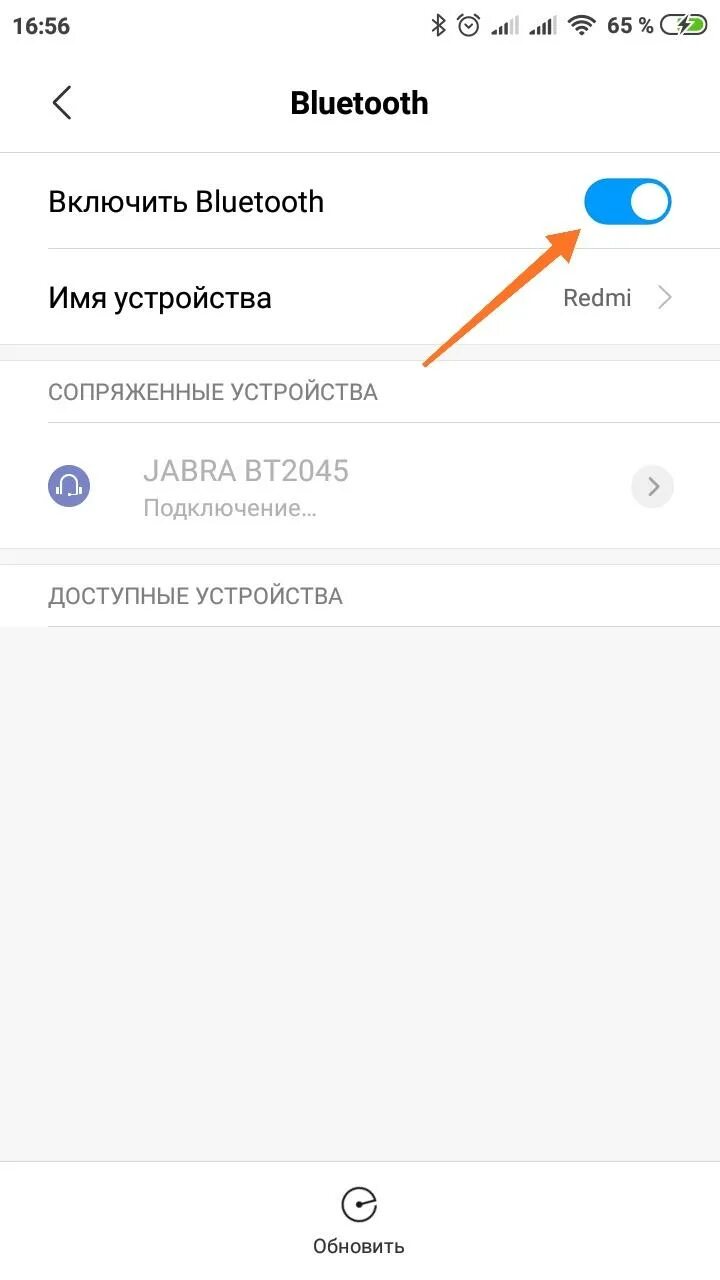Go back from Bluetooth settings
Viewport: 720px width, 1280px height.
pos(62,103)
